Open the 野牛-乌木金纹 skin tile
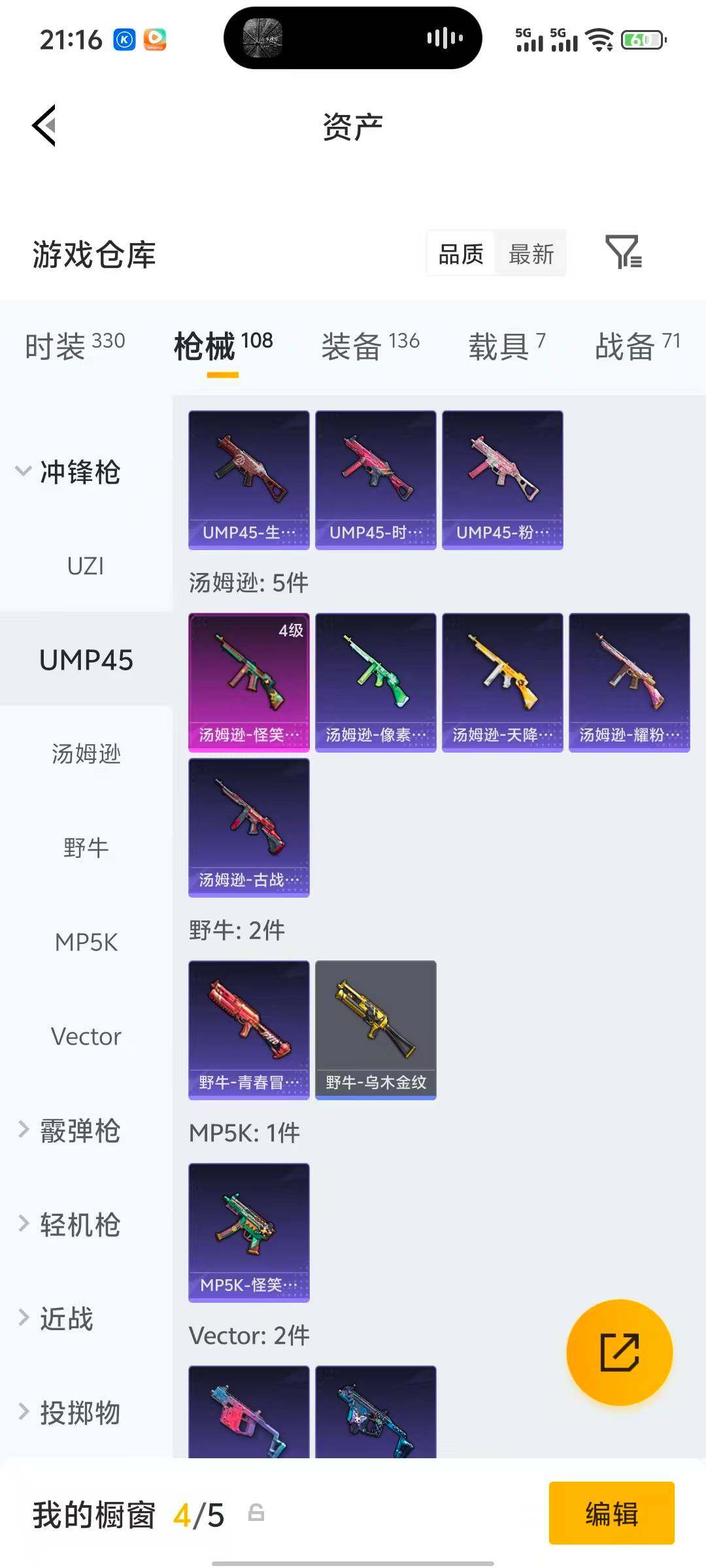 tap(376, 1030)
